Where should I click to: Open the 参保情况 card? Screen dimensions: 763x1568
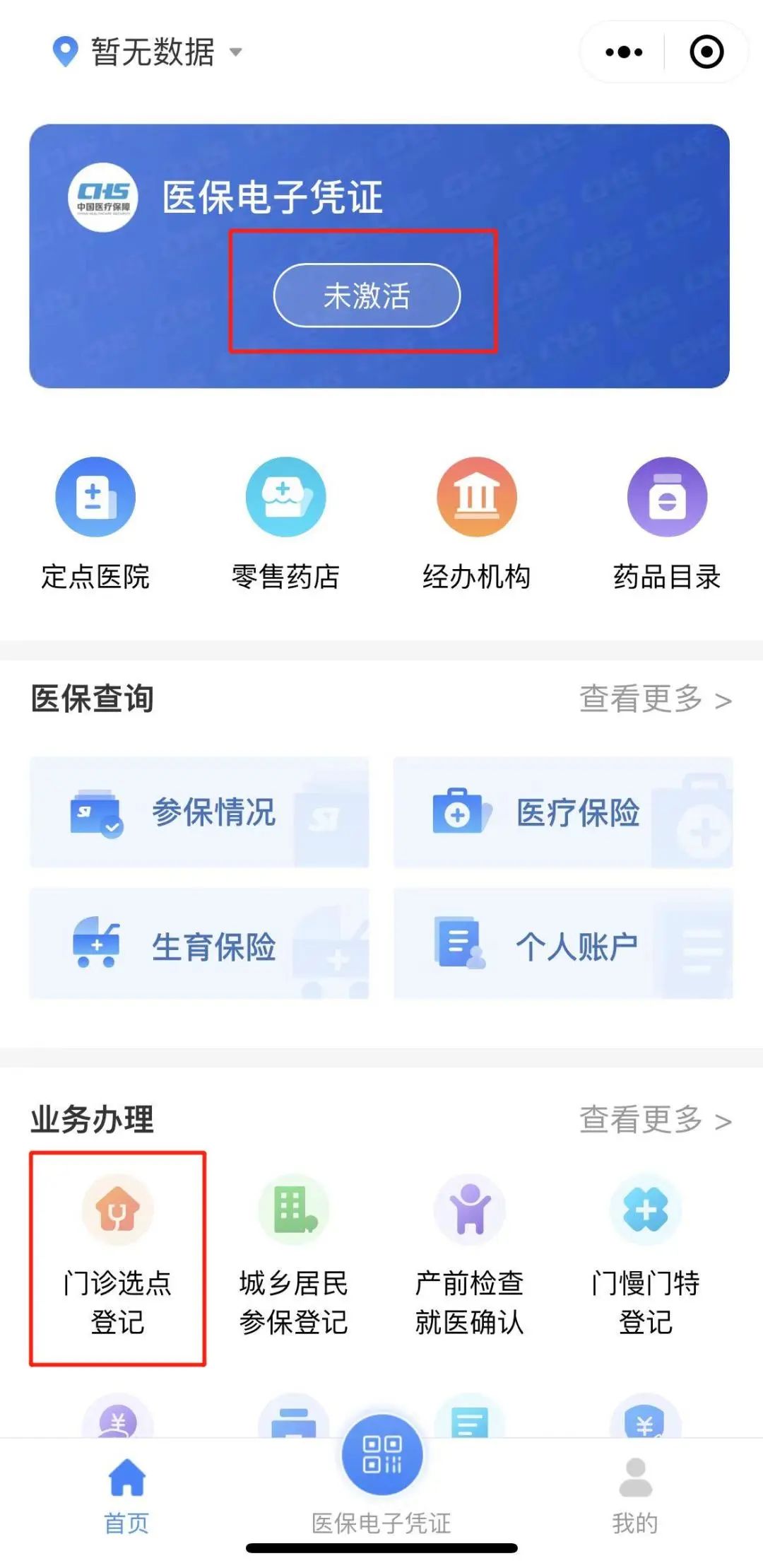pos(199,812)
